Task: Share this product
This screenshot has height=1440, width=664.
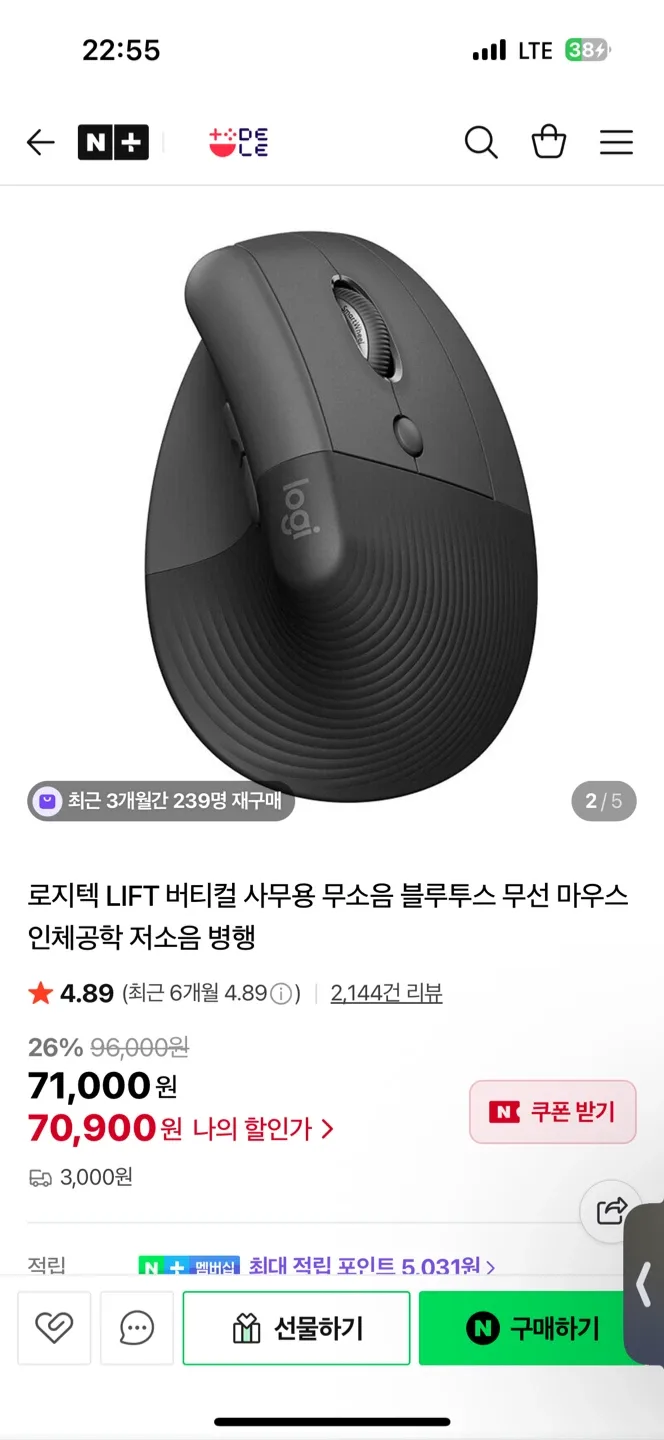Action: [x=610, y=1211]
